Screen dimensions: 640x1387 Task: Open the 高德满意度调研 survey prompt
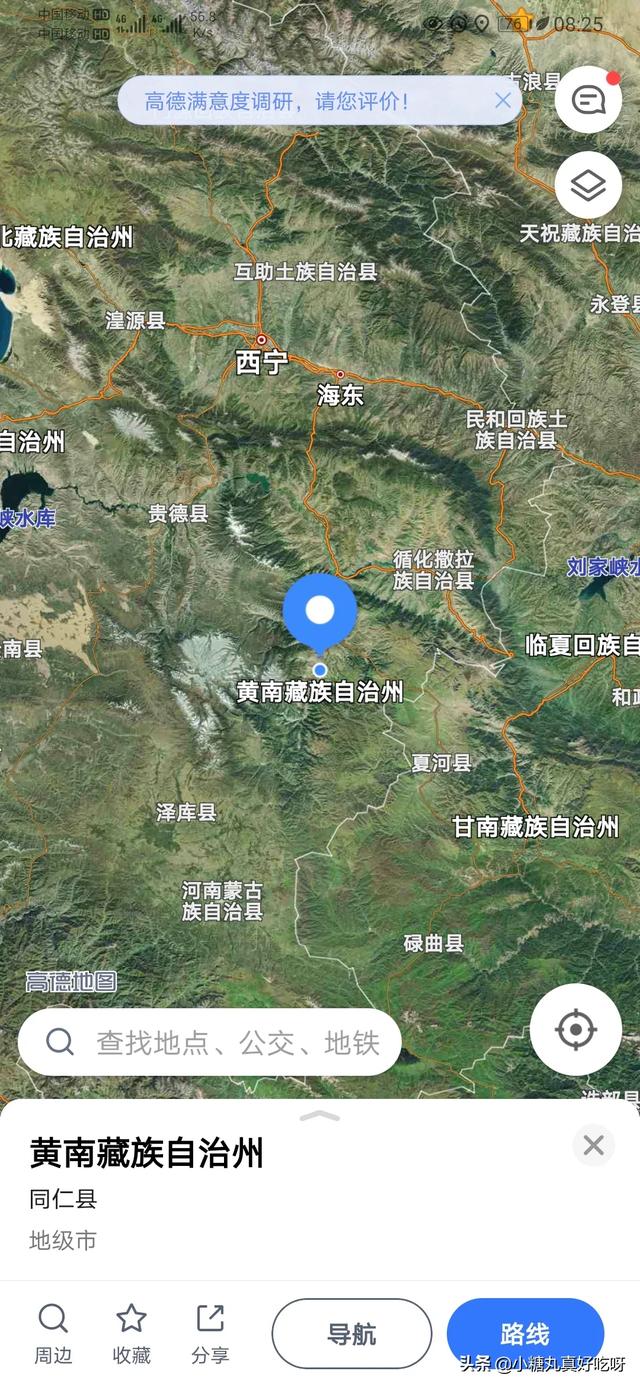276,101
